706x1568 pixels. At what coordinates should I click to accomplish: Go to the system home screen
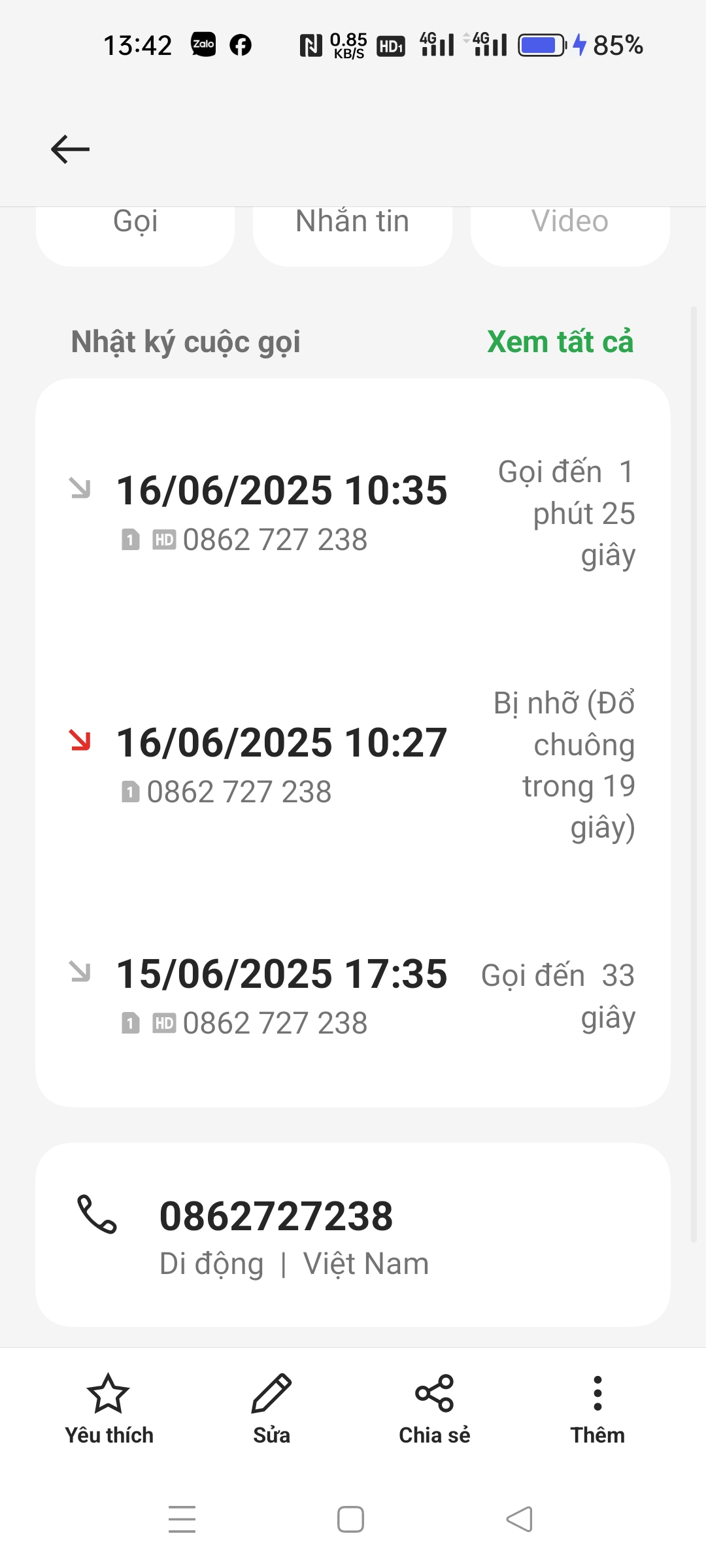[x=350, y=1519]
